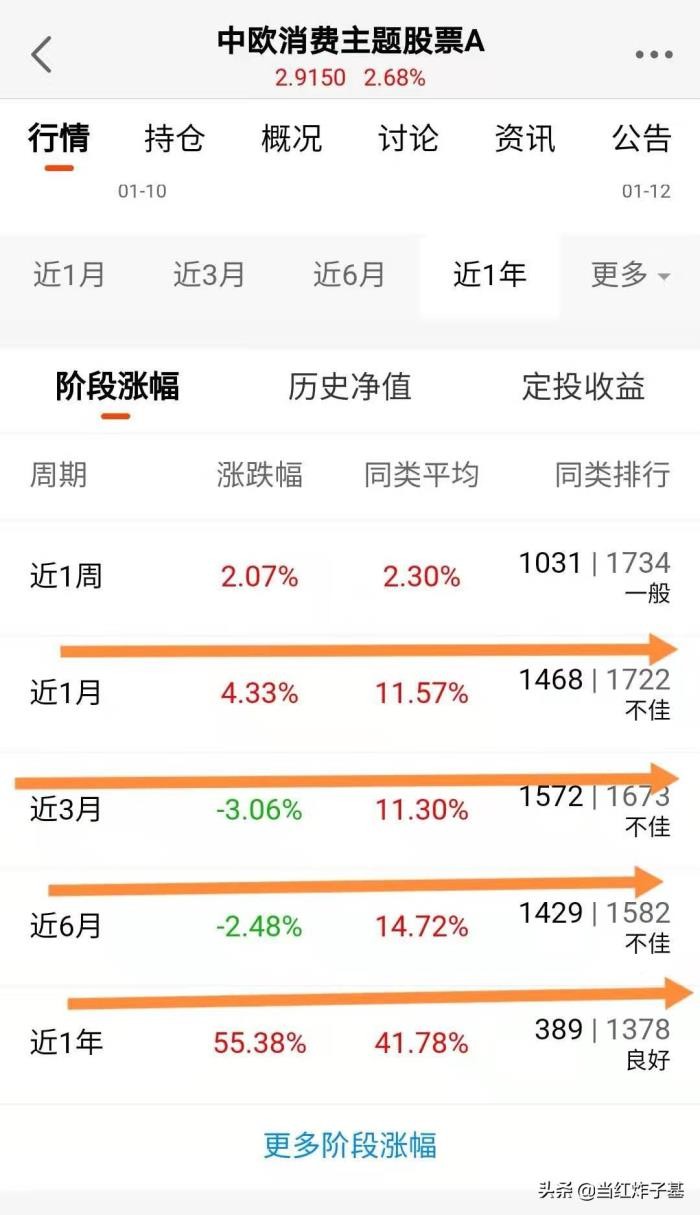
Task: Select the 阶段涨幅 tab
Action: [117, 387]
